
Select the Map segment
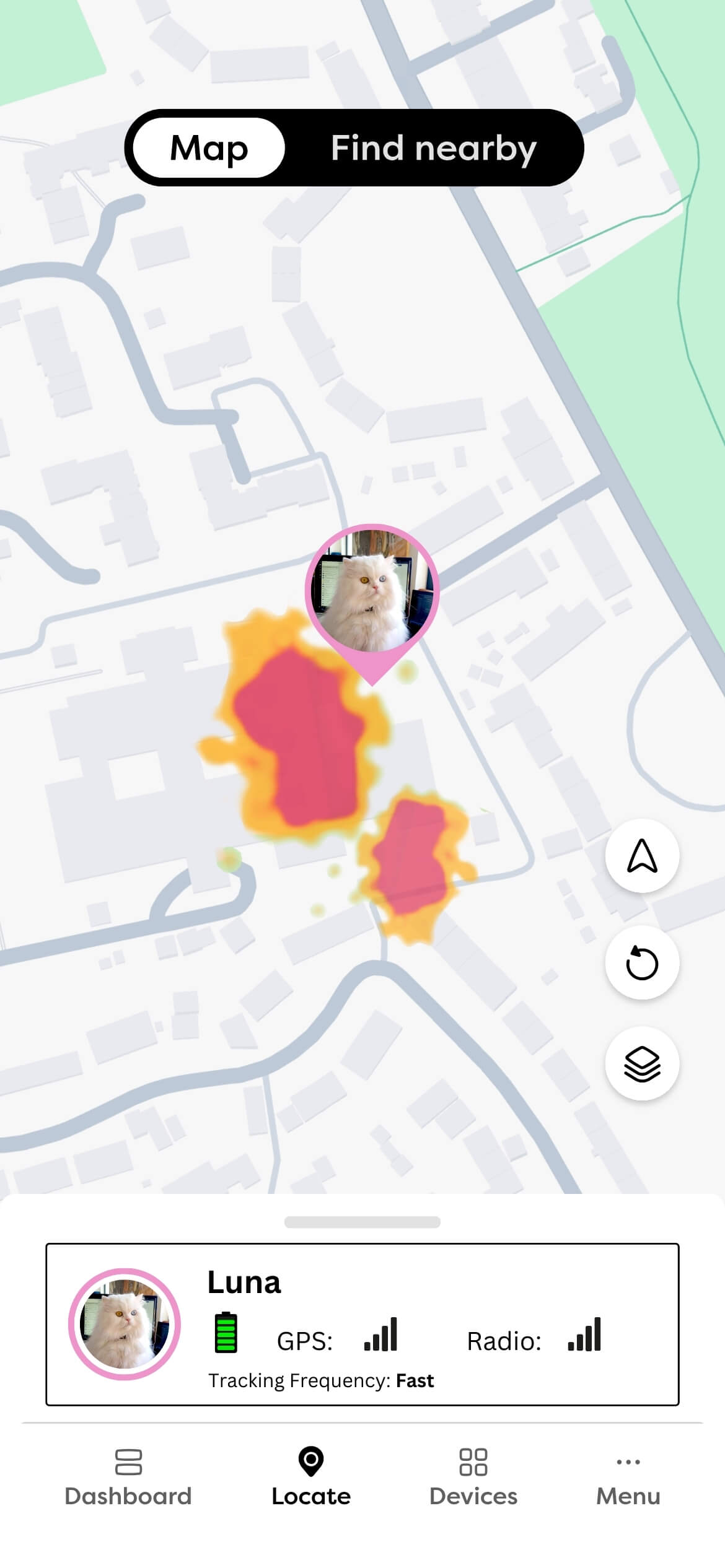209,148
